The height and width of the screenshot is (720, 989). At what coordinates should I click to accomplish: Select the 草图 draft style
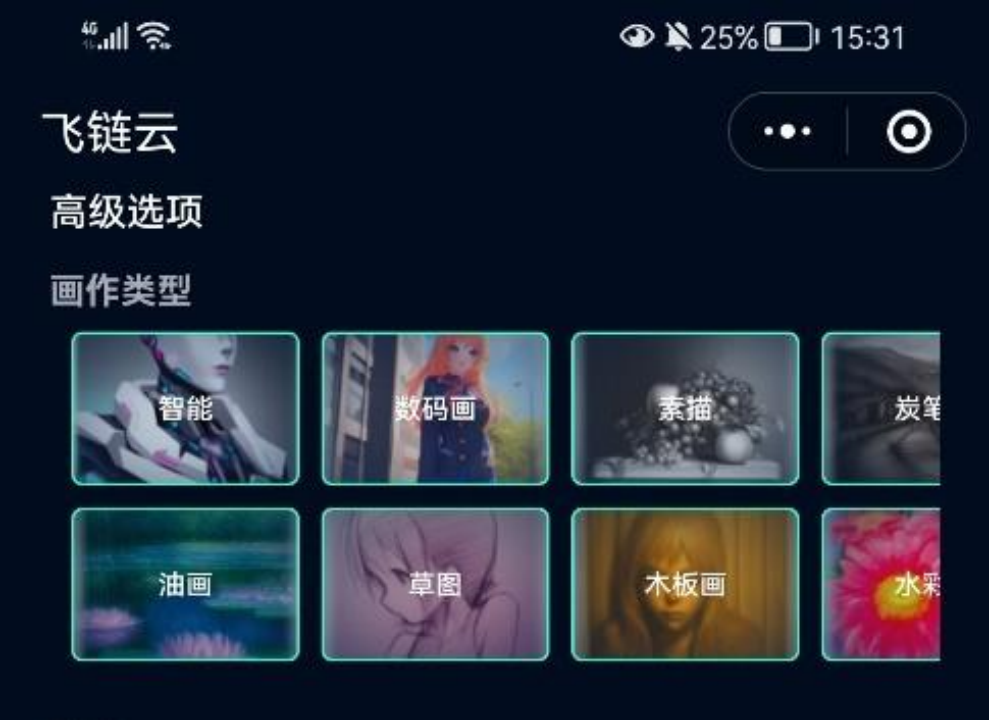(435, 584)
